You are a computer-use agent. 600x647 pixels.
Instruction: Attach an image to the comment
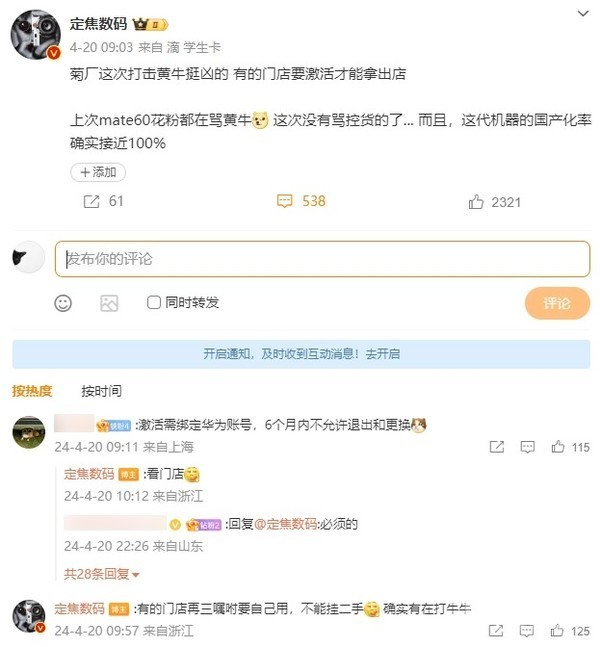(x=109, y=302)
